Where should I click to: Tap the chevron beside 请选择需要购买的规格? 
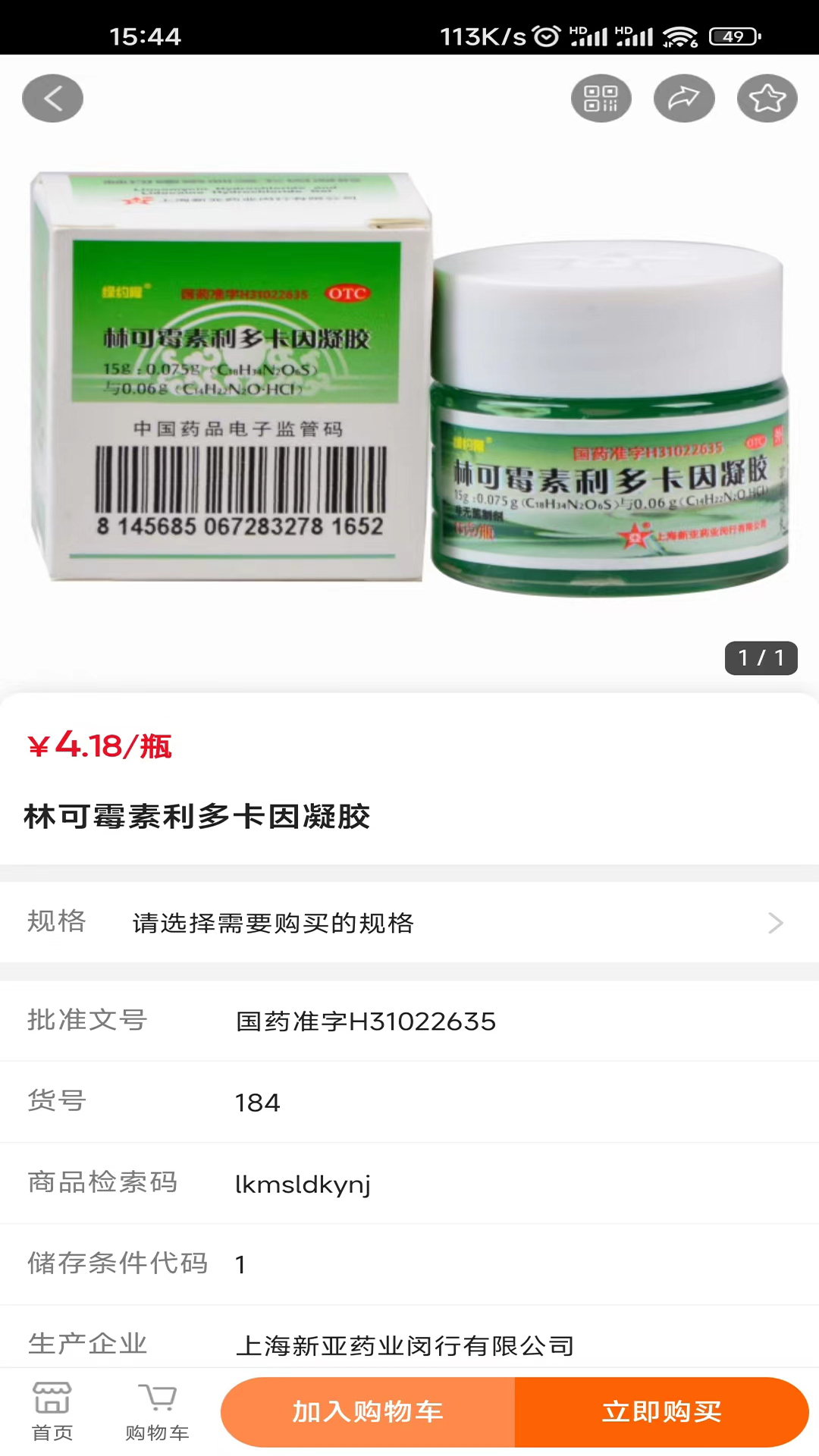(775, 923)
